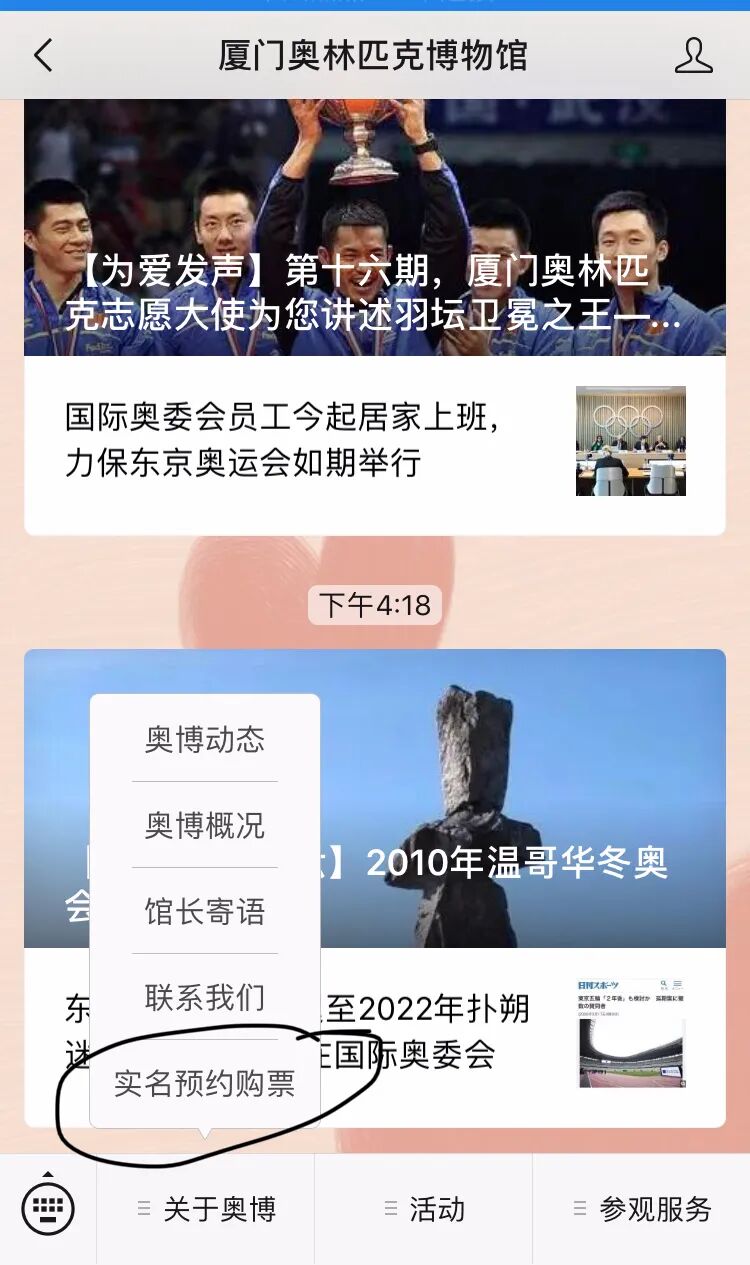Select 实名预约购票 to book tickets
The height and width of the screenshot is (1265, 750).
pos(205,1084)
